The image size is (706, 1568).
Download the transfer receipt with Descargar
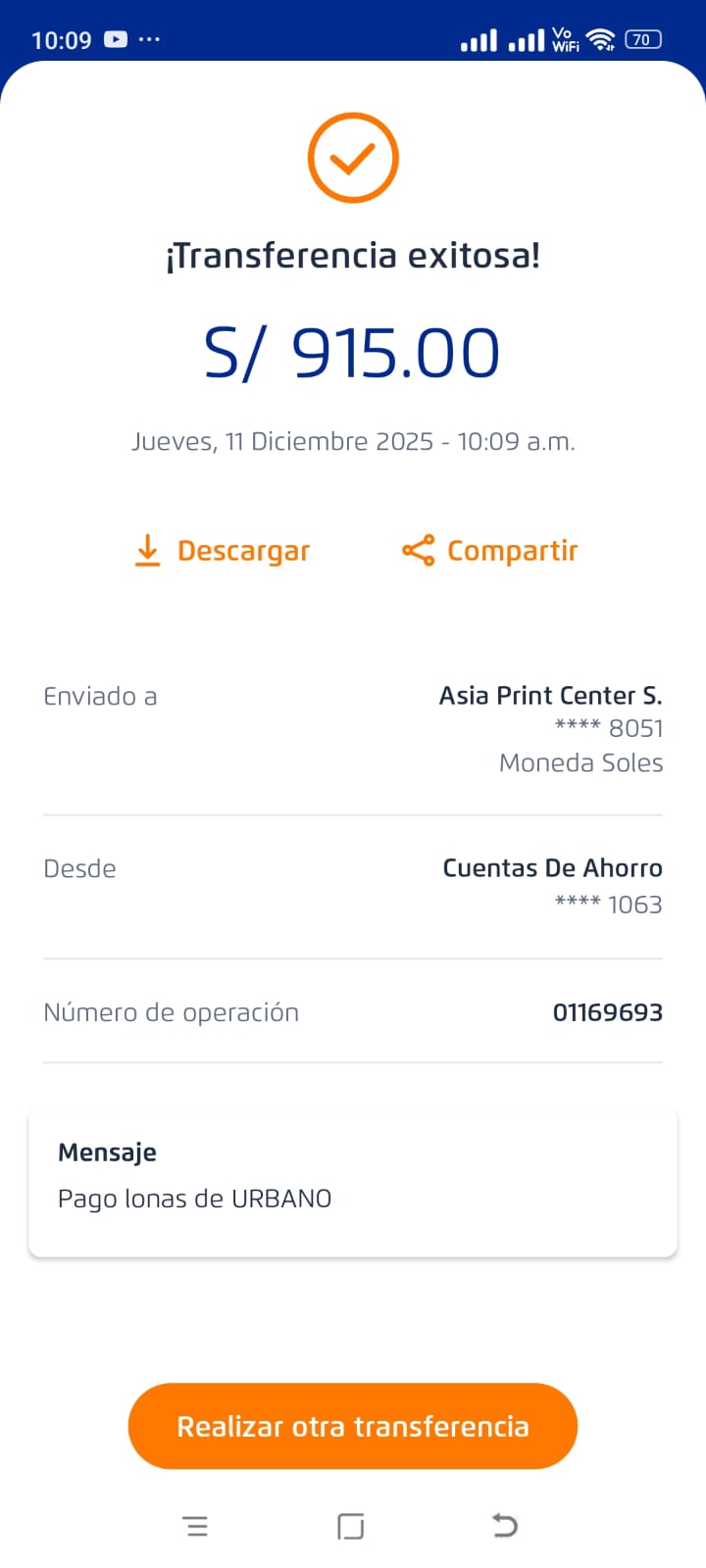click(223, 551)
